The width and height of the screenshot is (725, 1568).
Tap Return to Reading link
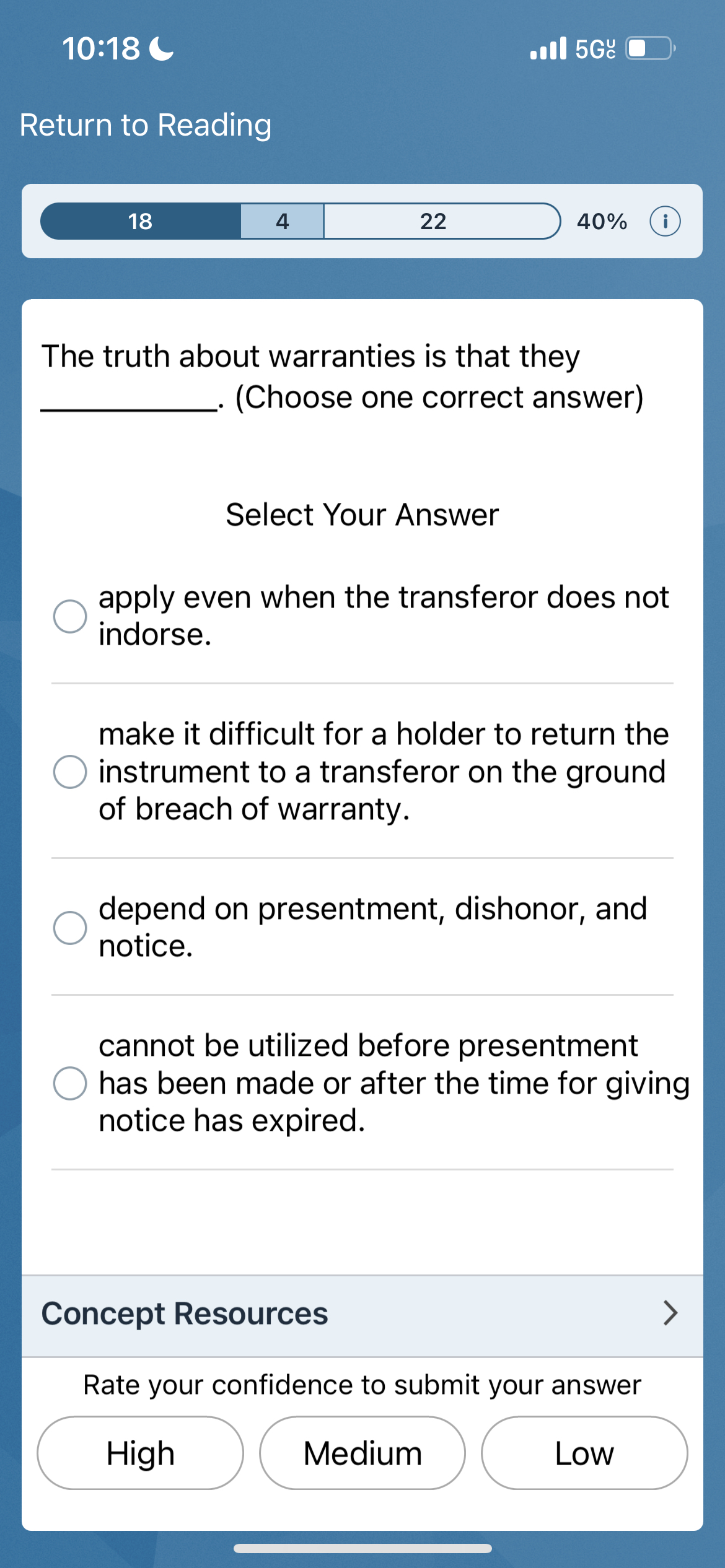pyautogui.click(x=146, y=125)
